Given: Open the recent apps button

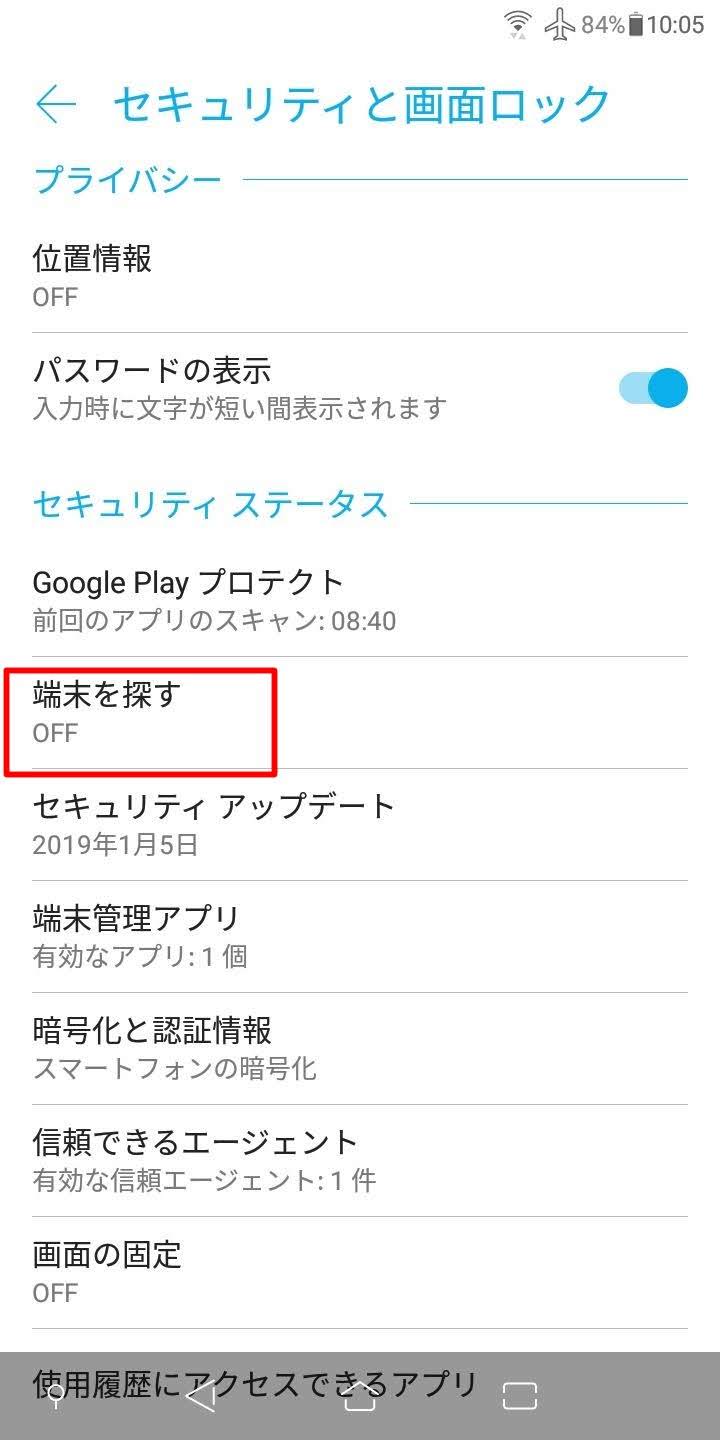Looking at the screenshot, I should tap(520, 1396).
